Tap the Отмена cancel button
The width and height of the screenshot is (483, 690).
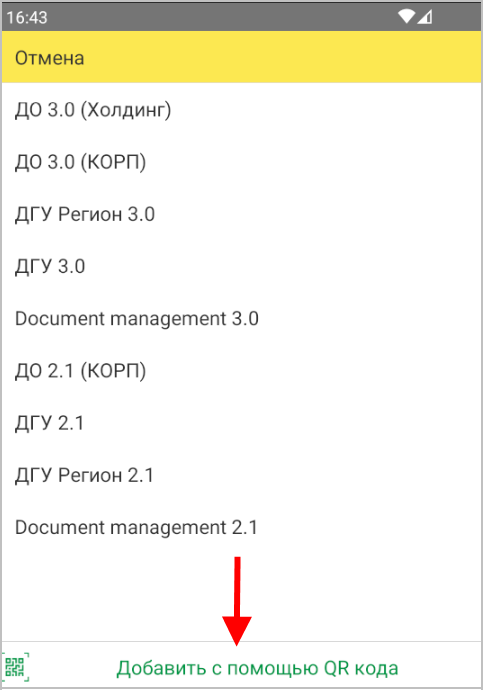click(241, 57)
